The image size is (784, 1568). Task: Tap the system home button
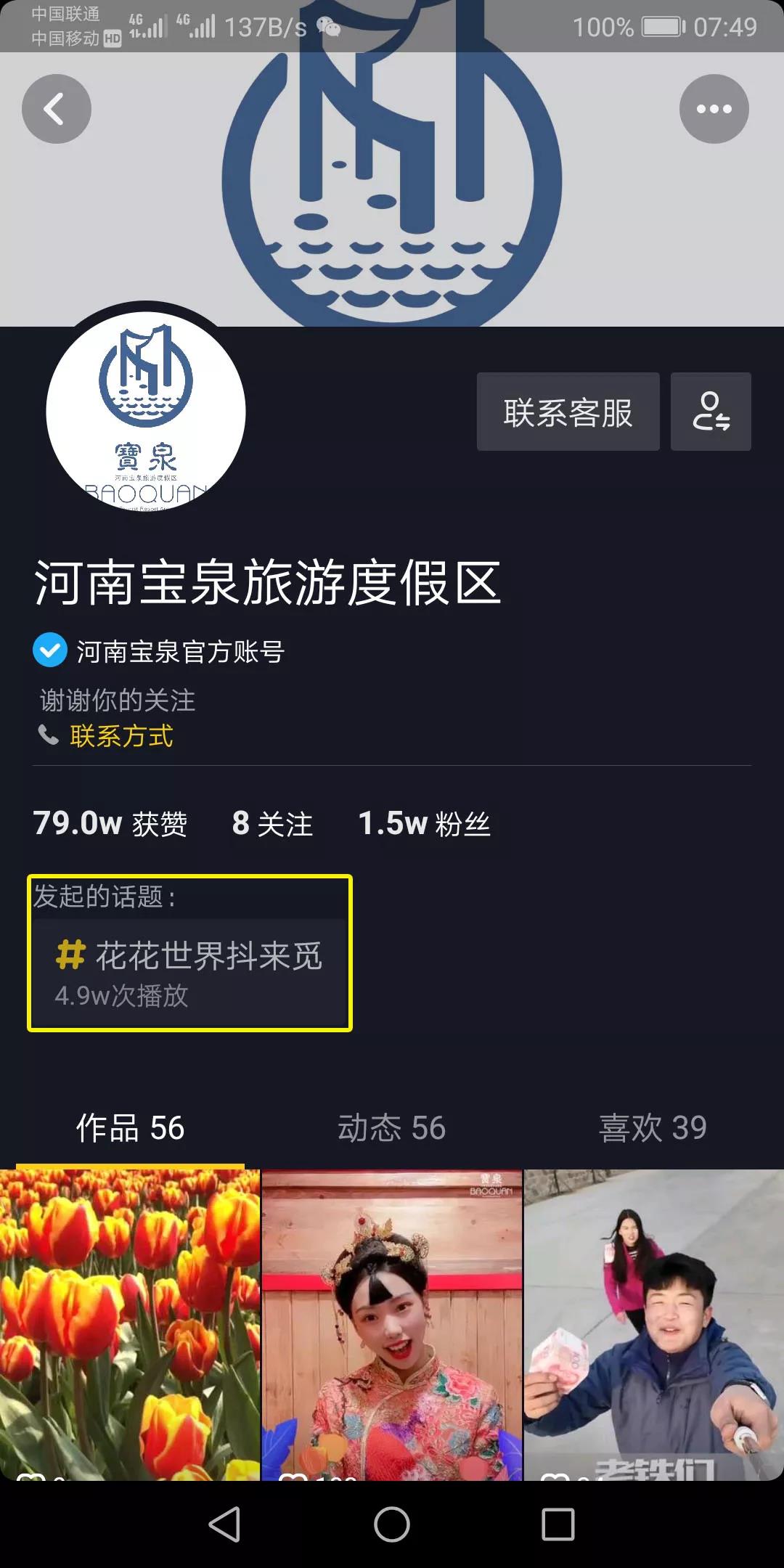tap(392, 1524)
